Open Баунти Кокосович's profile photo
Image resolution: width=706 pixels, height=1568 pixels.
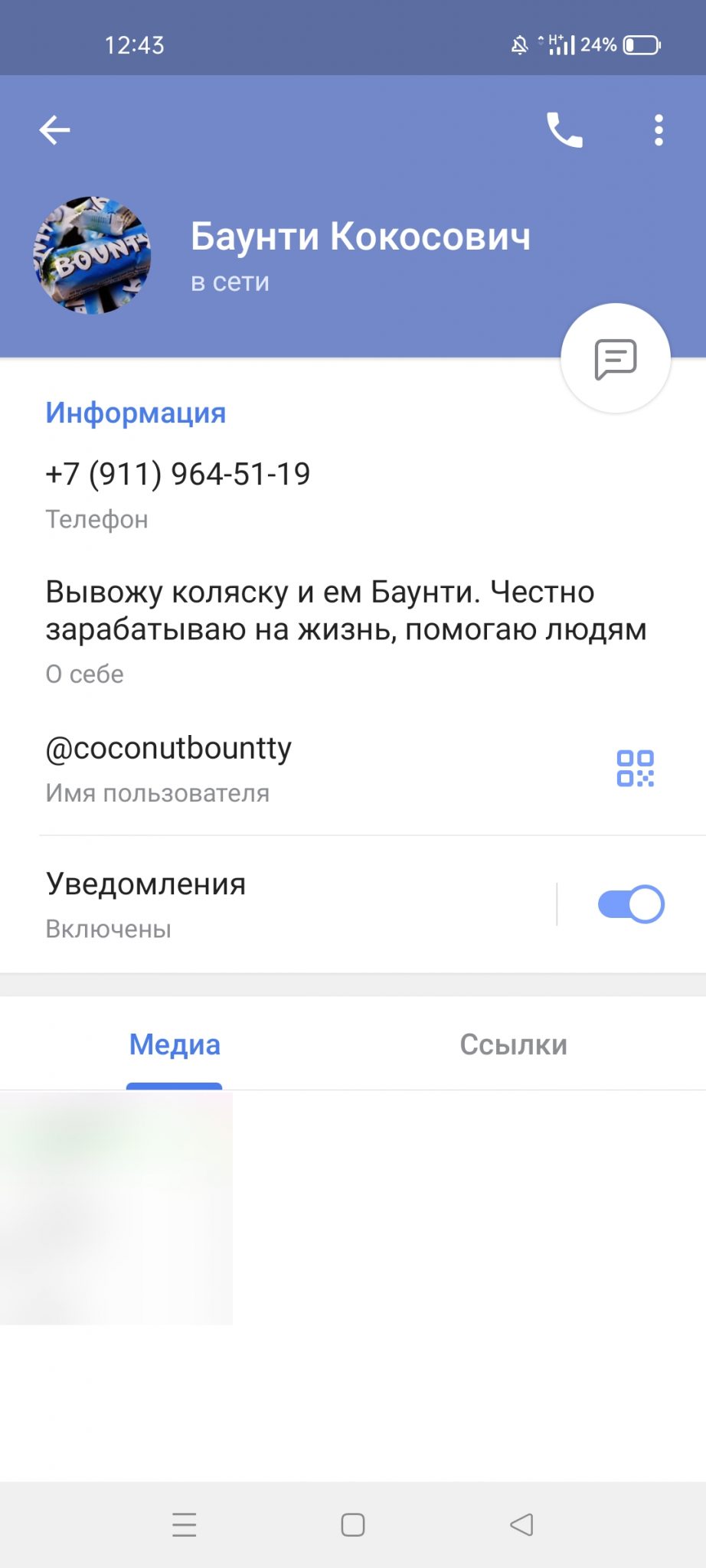pos(92,256)
